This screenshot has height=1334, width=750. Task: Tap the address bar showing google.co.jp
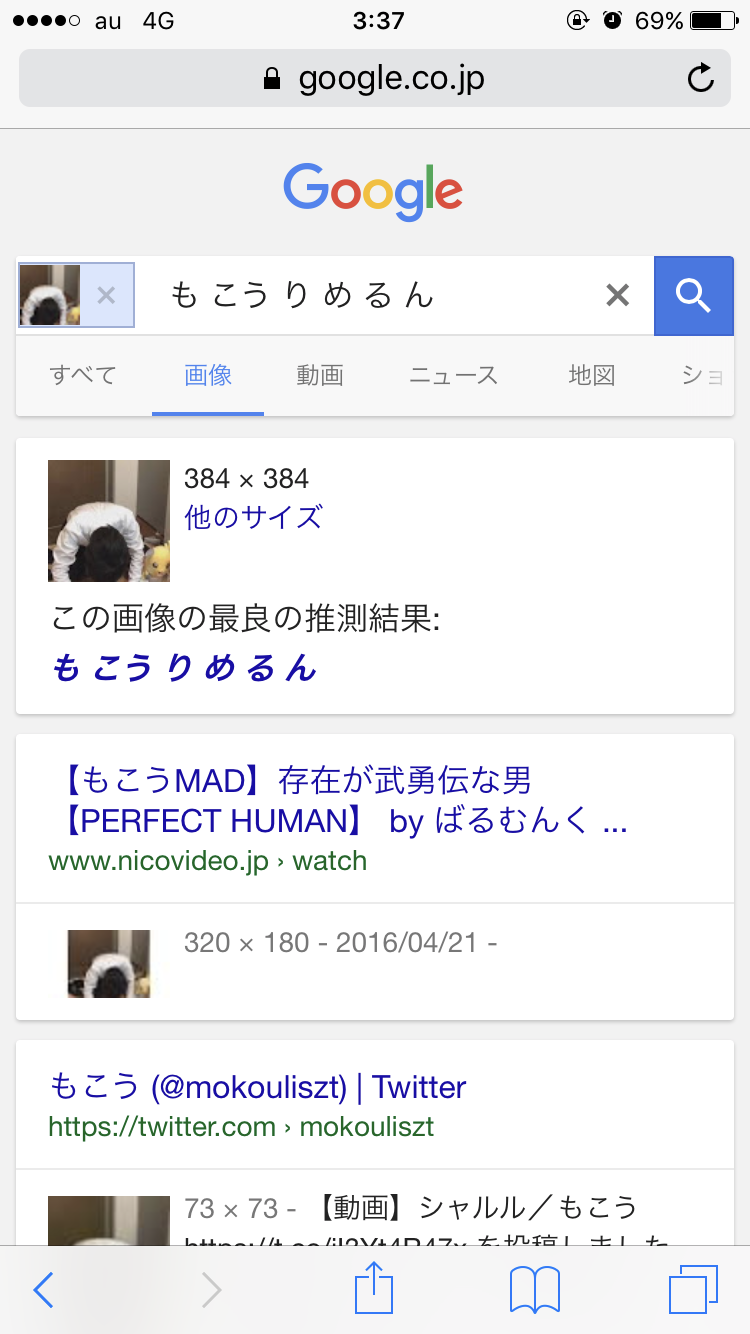(375, 78)
